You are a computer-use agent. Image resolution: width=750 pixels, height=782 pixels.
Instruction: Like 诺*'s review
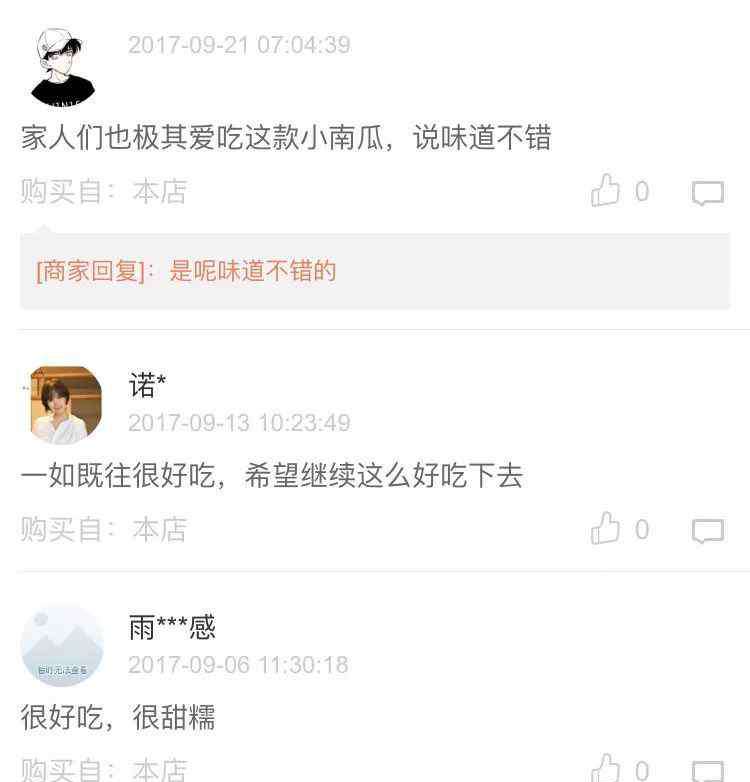pos(606,528)
